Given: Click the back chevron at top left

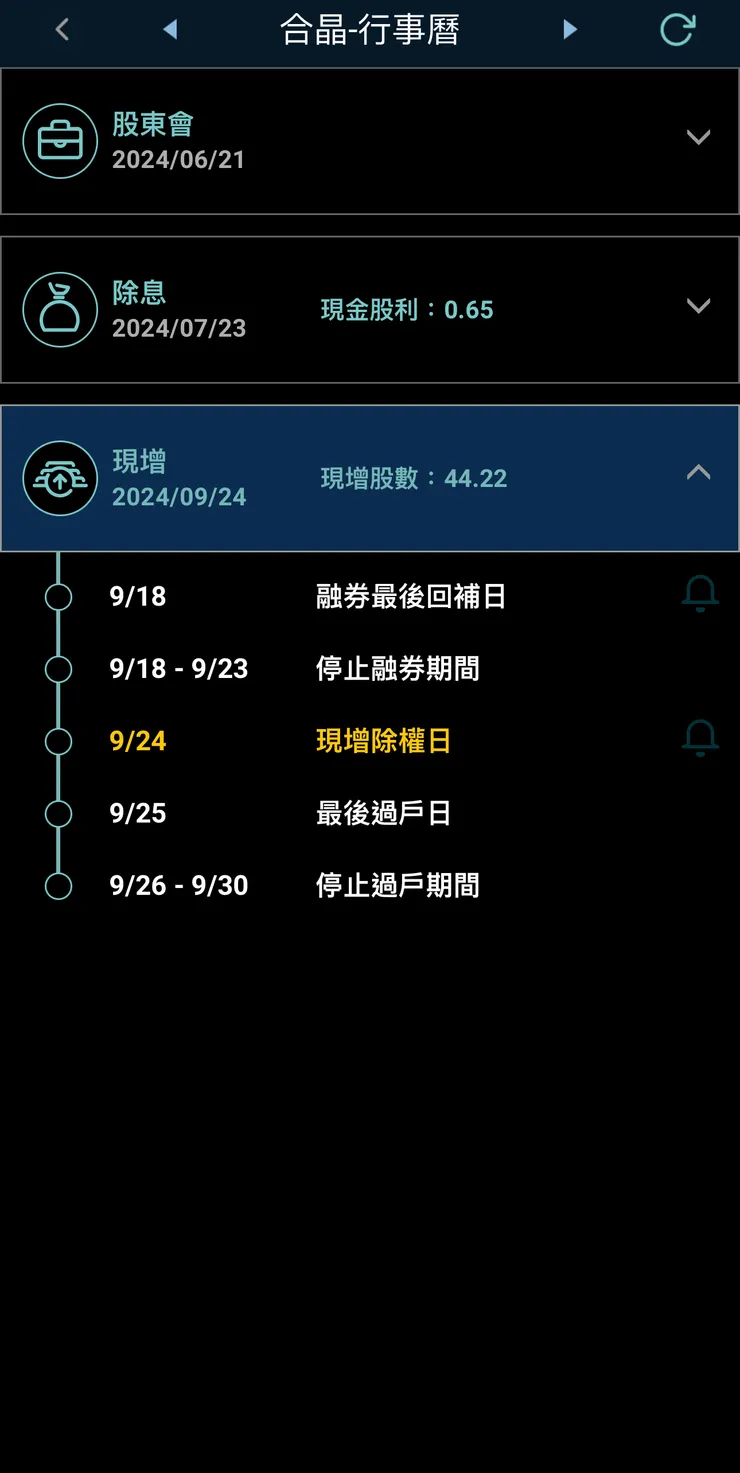Looking at the screenshot, I should click(x=61, y=29).
